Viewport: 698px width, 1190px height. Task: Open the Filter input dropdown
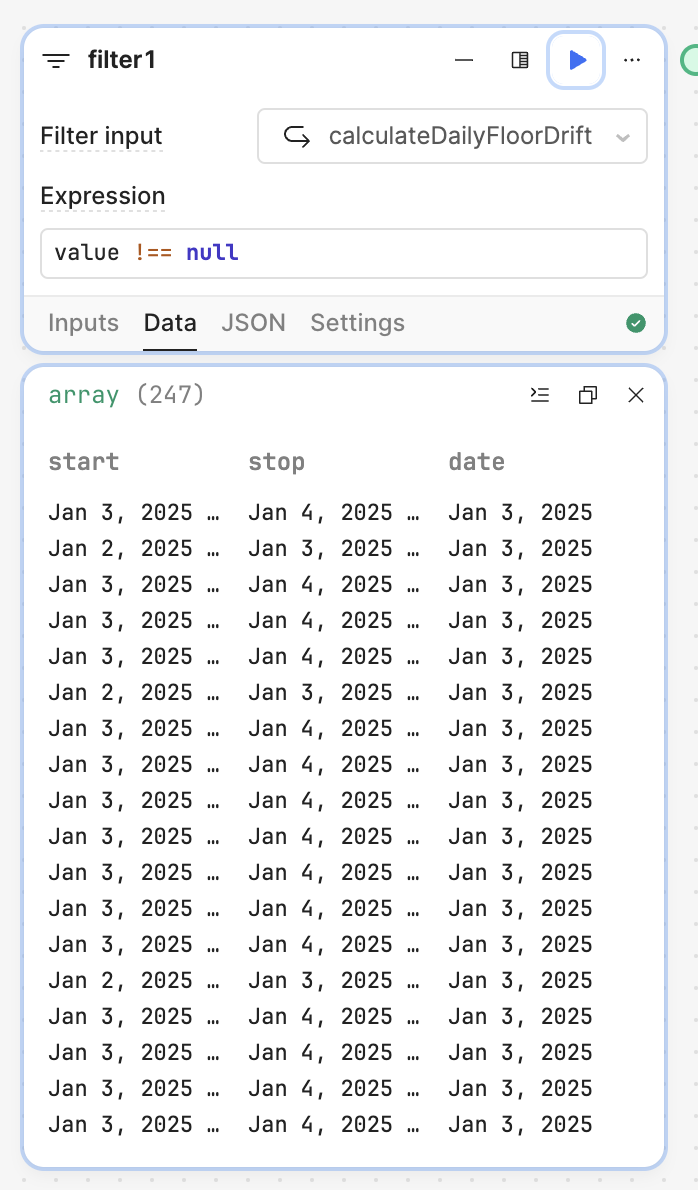[x=452, y=137]
